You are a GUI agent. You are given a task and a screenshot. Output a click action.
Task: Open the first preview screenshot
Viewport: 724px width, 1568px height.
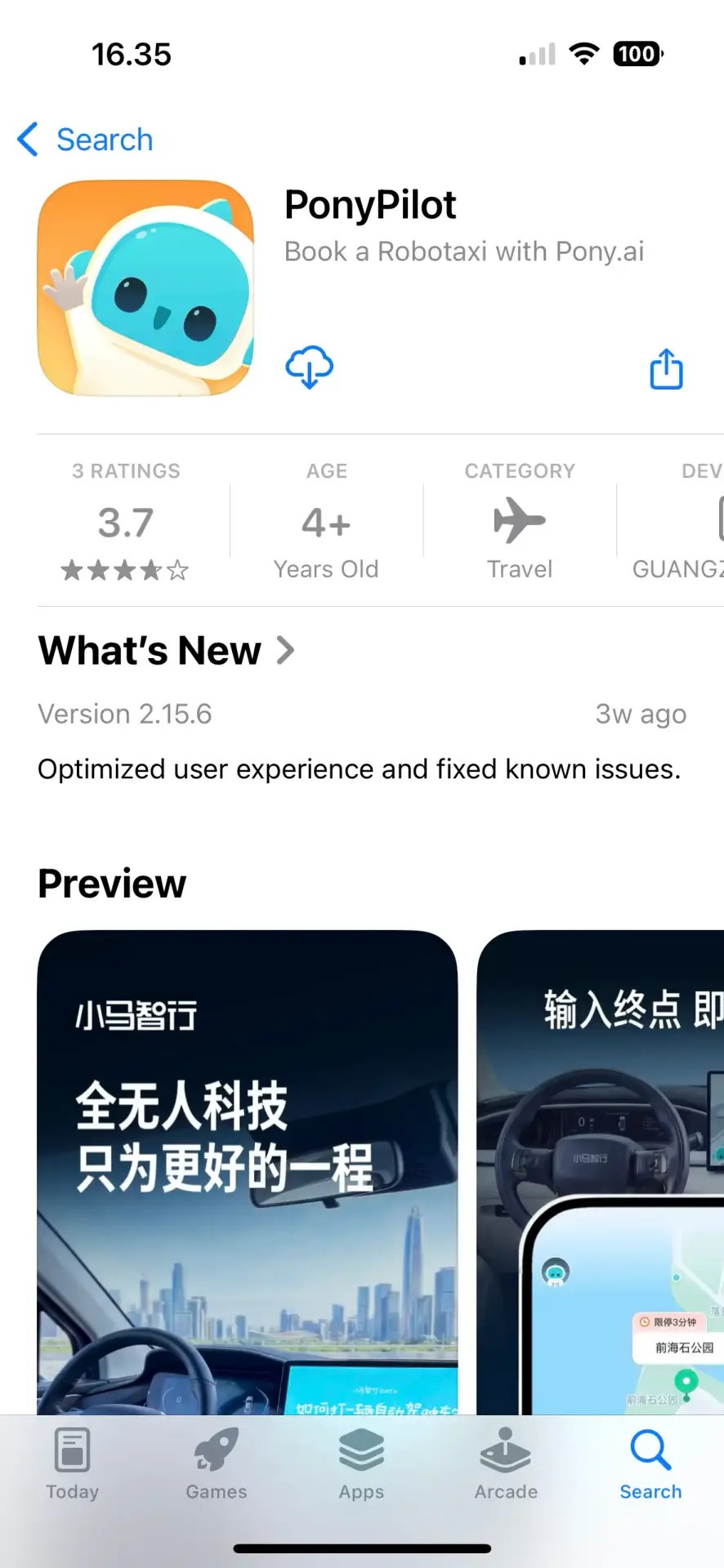(x=248, y=1172)
